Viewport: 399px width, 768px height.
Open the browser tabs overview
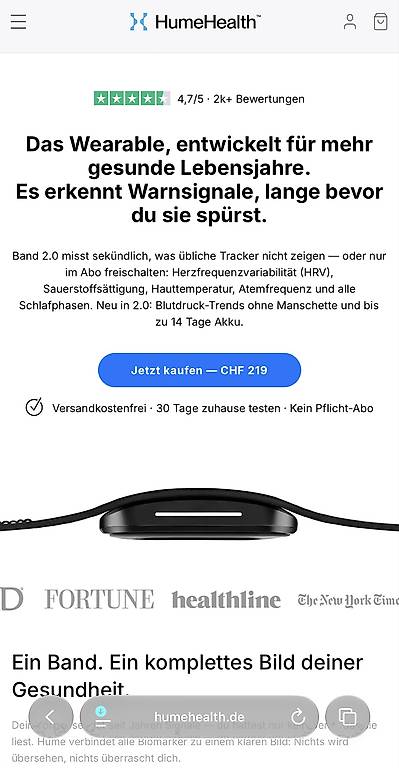click(x=348, y=717)
